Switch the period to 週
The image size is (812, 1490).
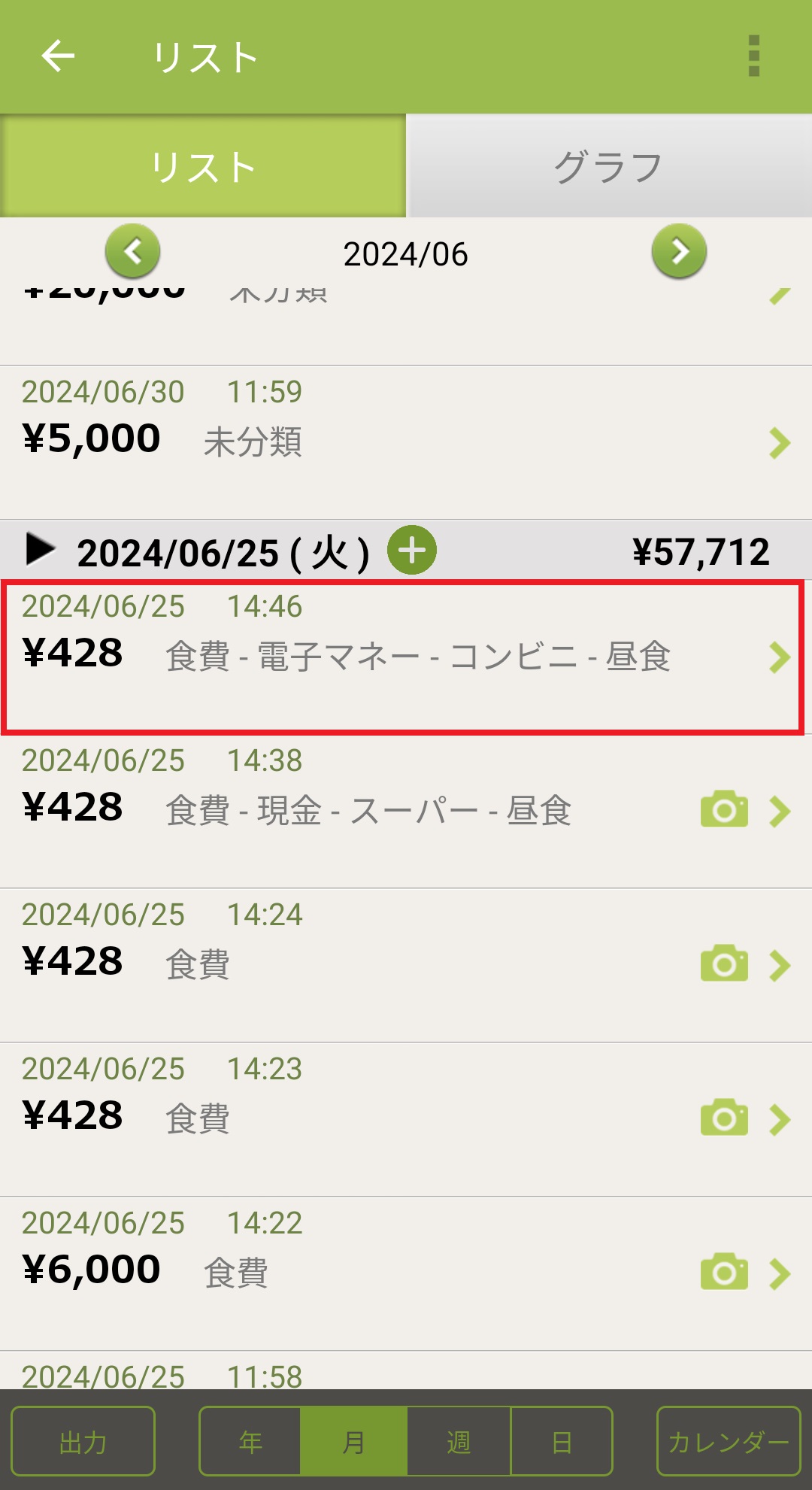(x=459, y=1441)
